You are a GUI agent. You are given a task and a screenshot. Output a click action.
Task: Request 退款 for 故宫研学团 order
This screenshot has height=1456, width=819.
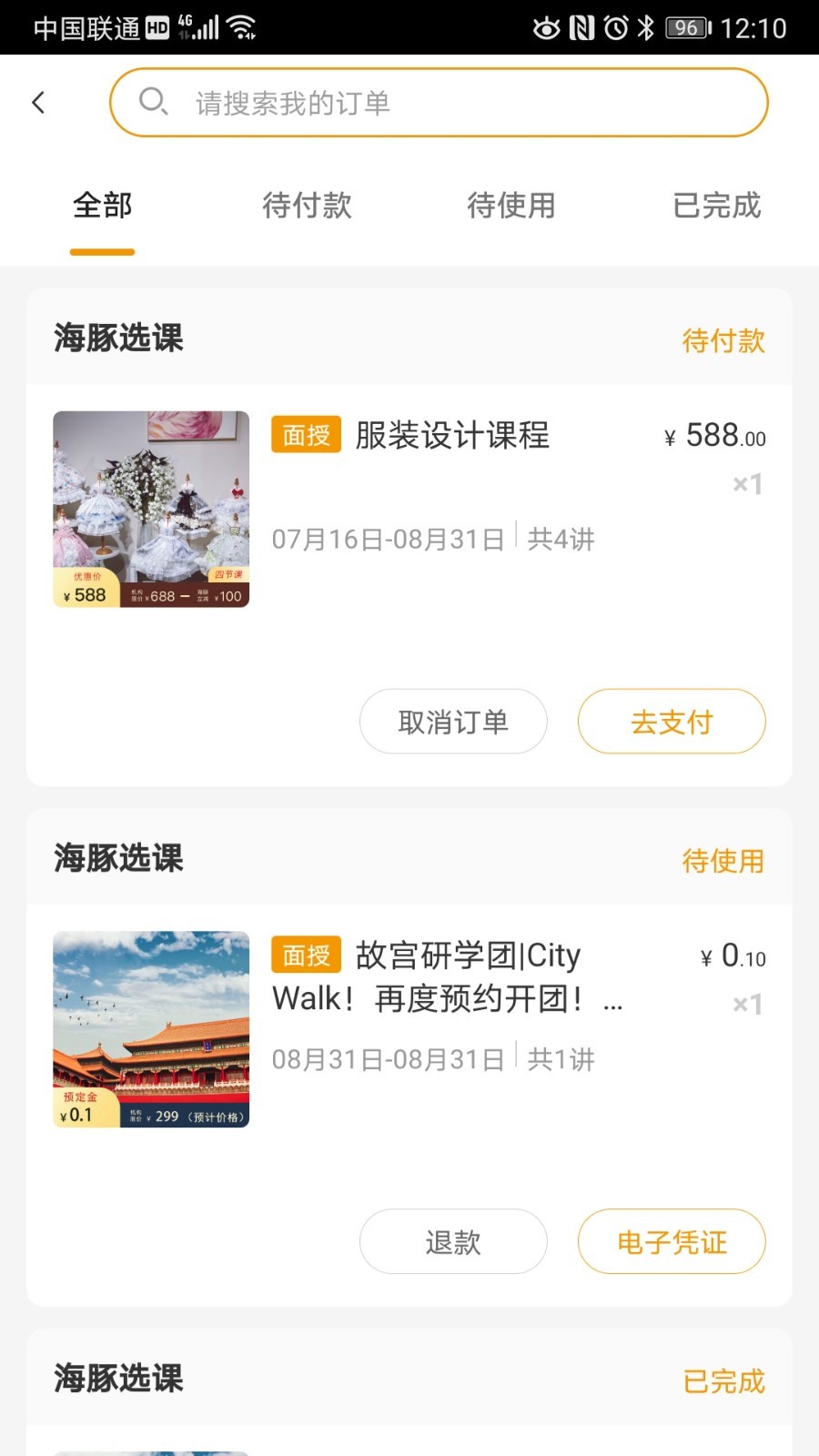point(453,1242)
